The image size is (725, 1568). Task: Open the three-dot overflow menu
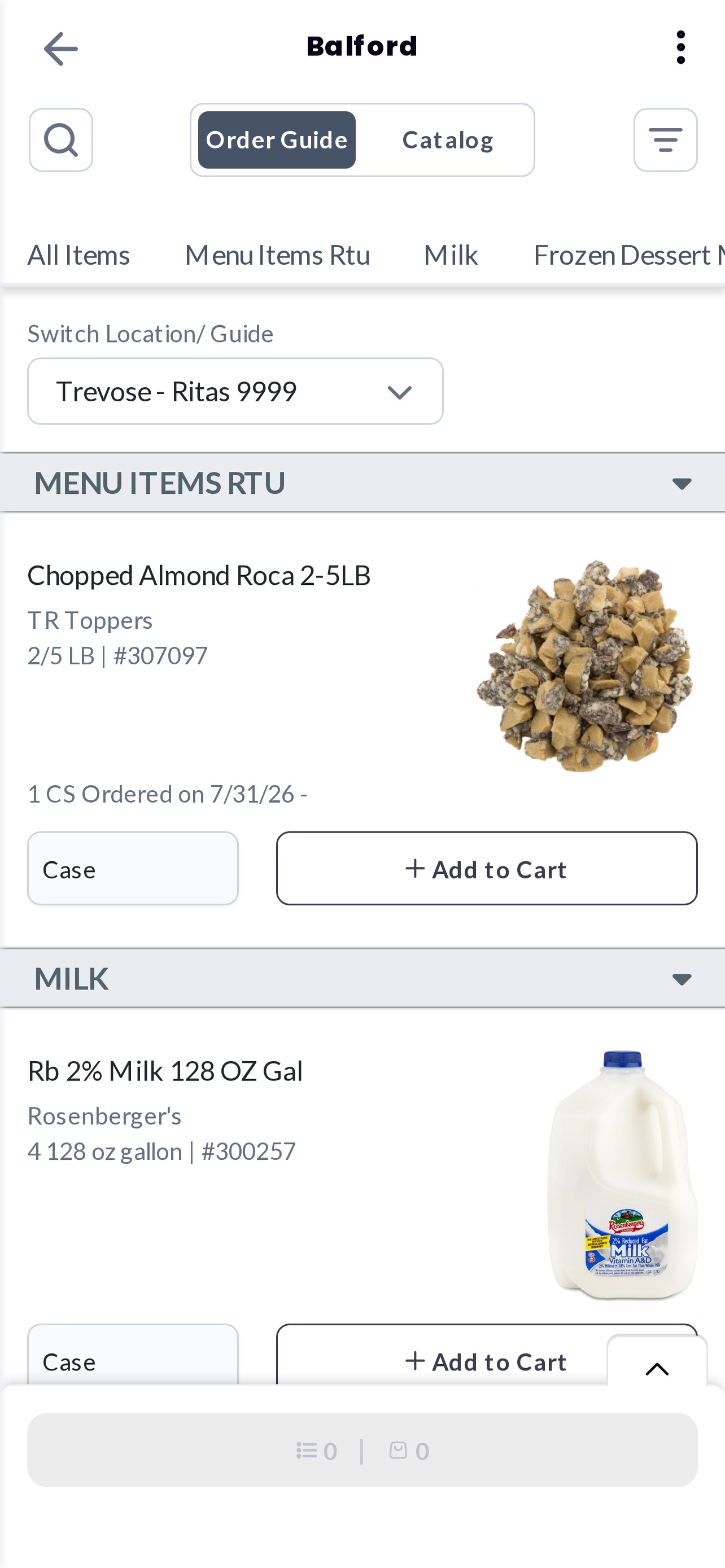tap(680, 47)
